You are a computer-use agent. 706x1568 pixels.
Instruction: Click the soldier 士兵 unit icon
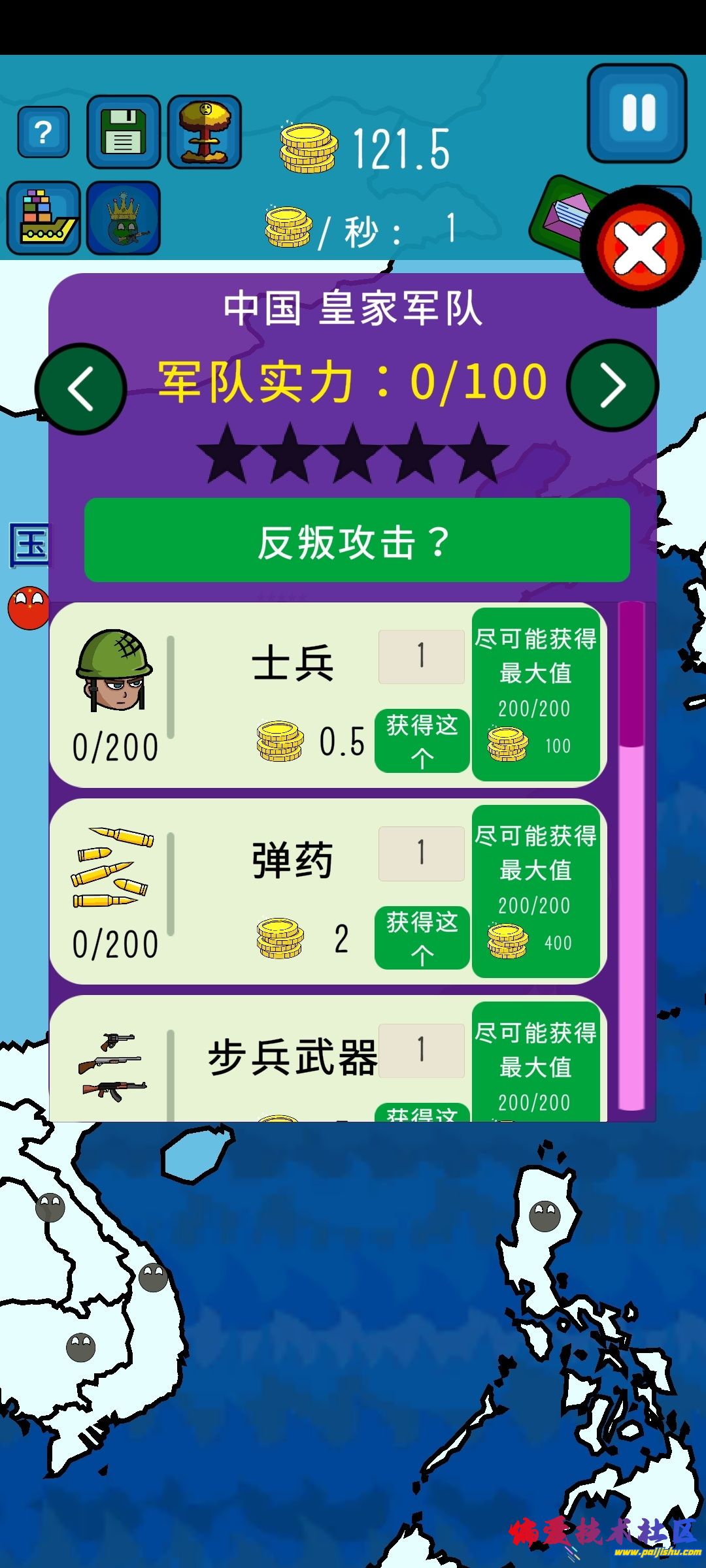pos(114,666)
